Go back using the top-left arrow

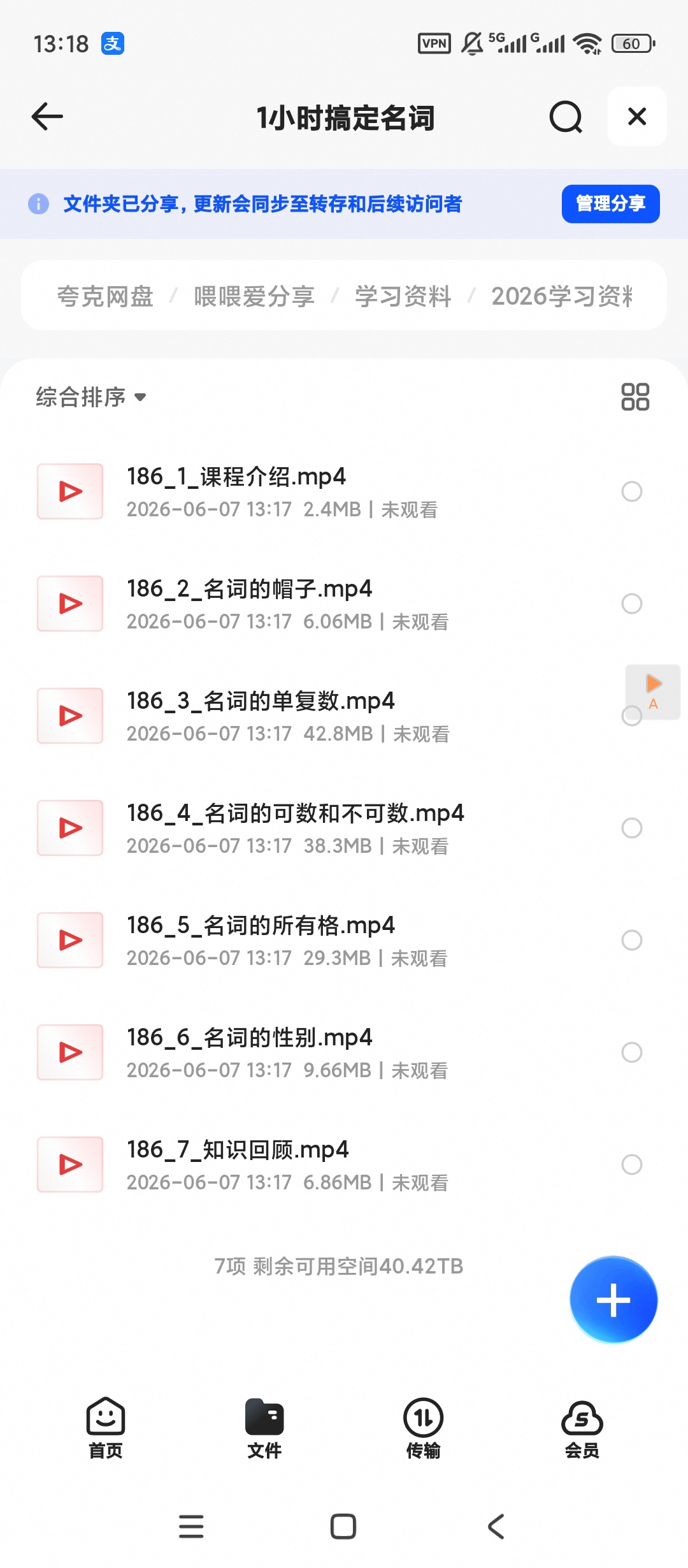click(x=47, y=117)
